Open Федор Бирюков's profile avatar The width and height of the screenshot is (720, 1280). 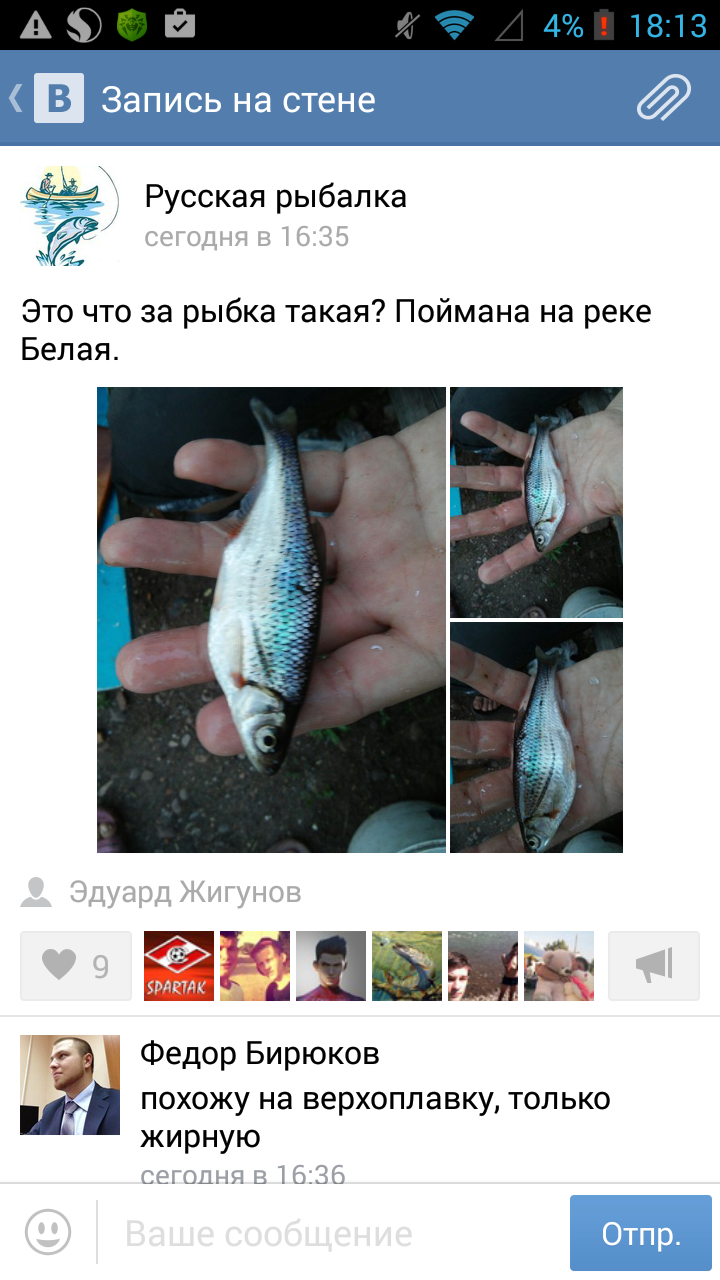pos(70,1085)
